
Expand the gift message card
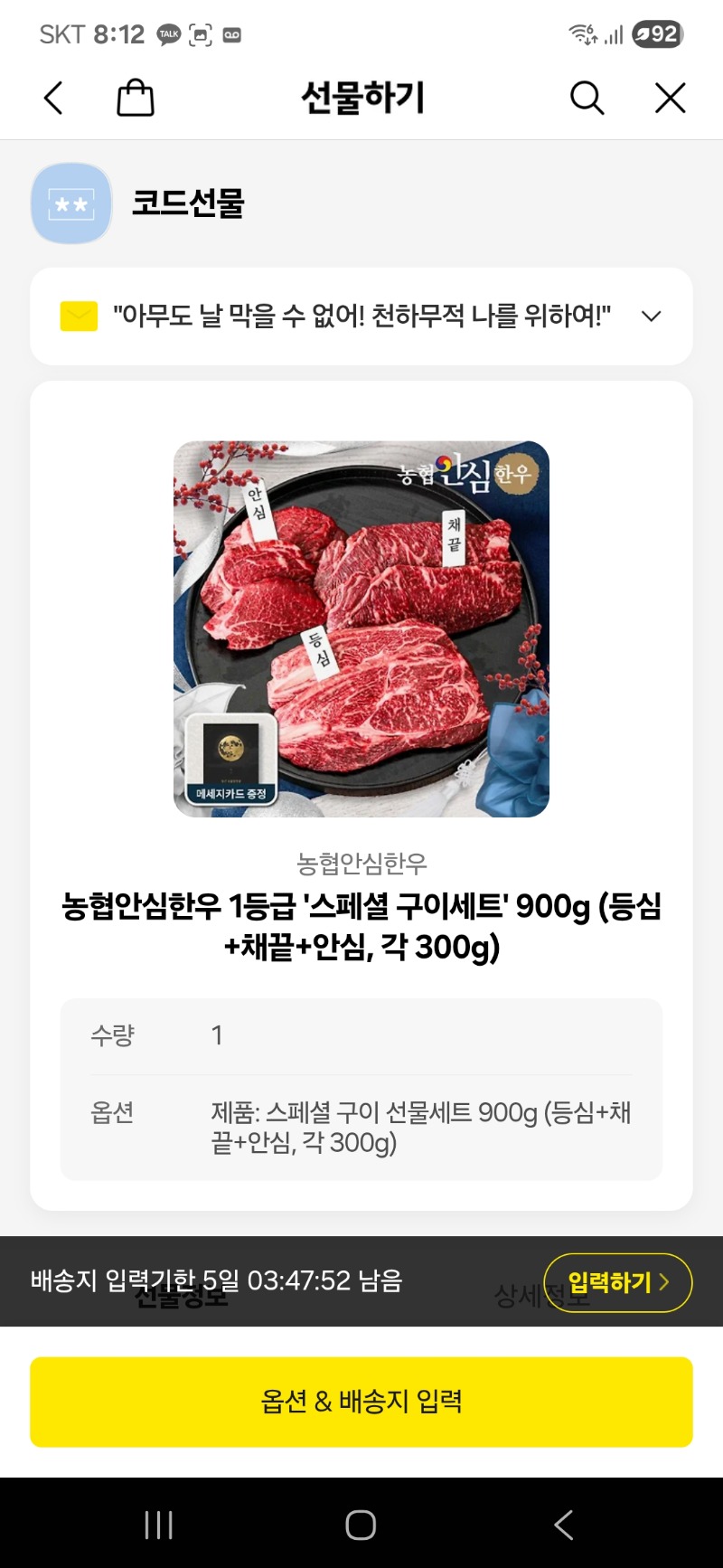(x=651, y=316)
